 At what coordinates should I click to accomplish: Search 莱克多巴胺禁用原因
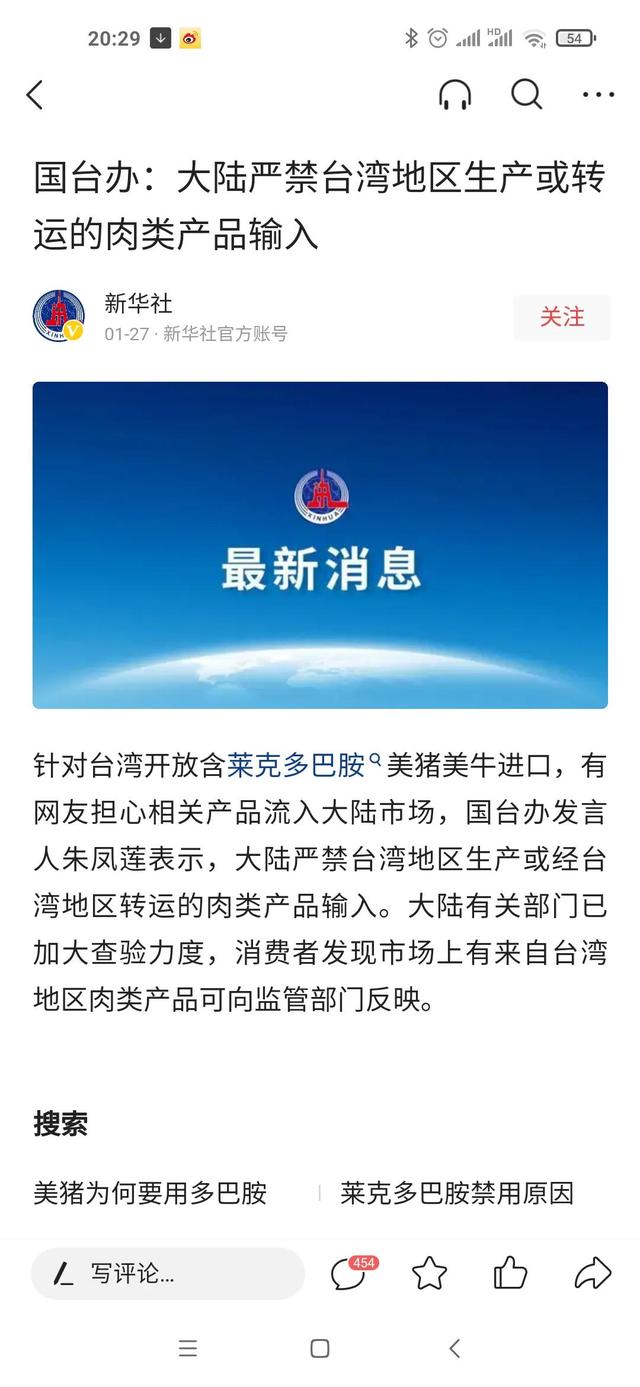tap(457, 1193)
